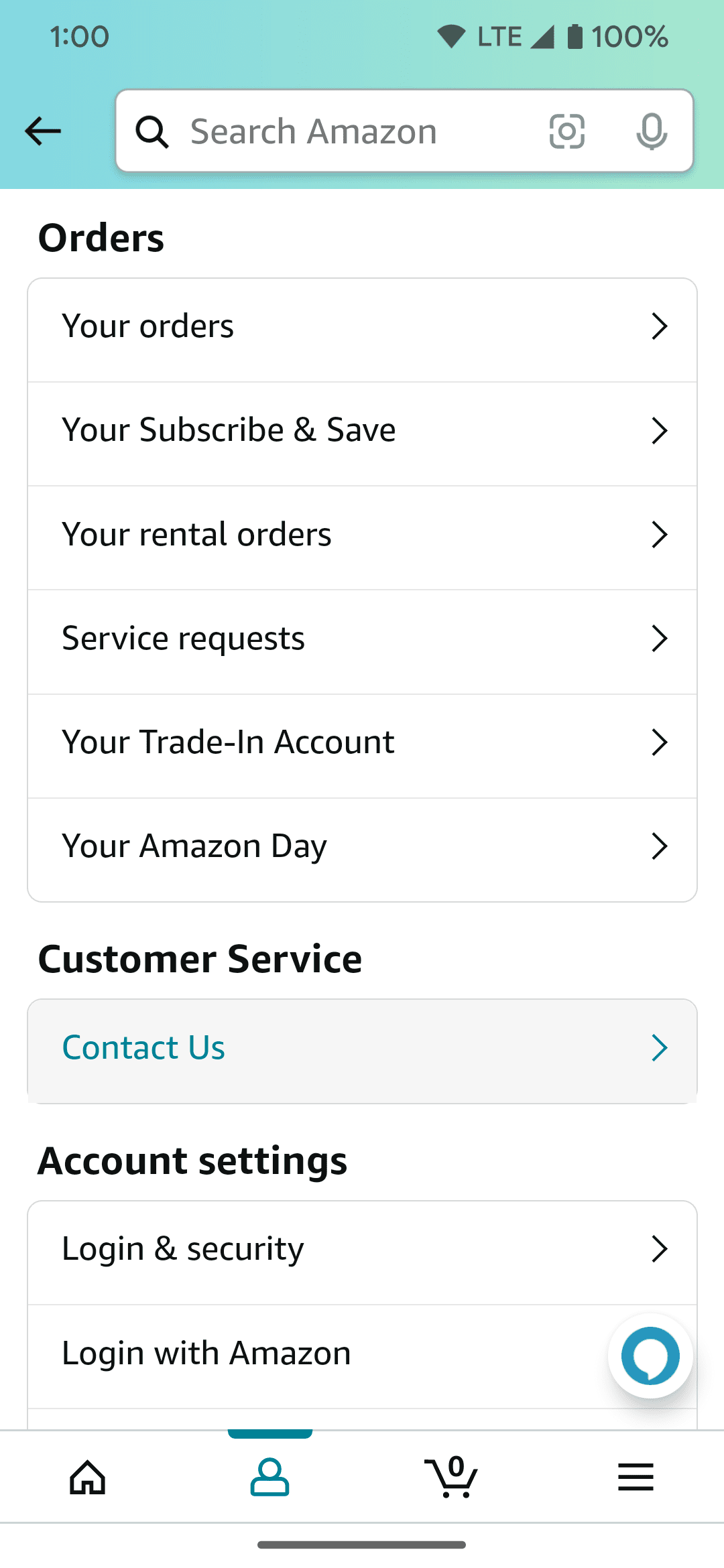Start voice search with the microphone
The image size is (724, 1568).
651,131
